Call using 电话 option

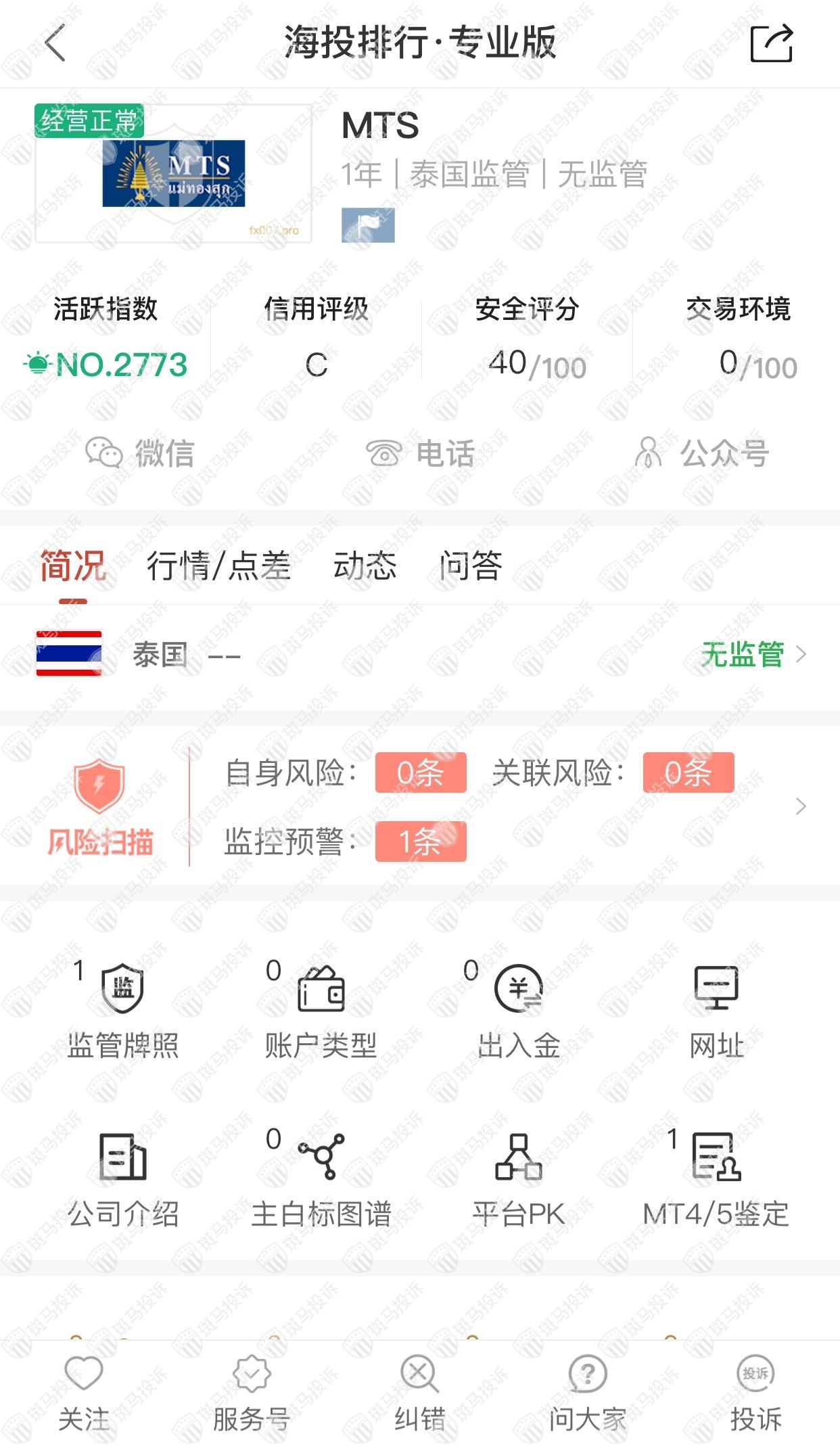pos(420,453)
